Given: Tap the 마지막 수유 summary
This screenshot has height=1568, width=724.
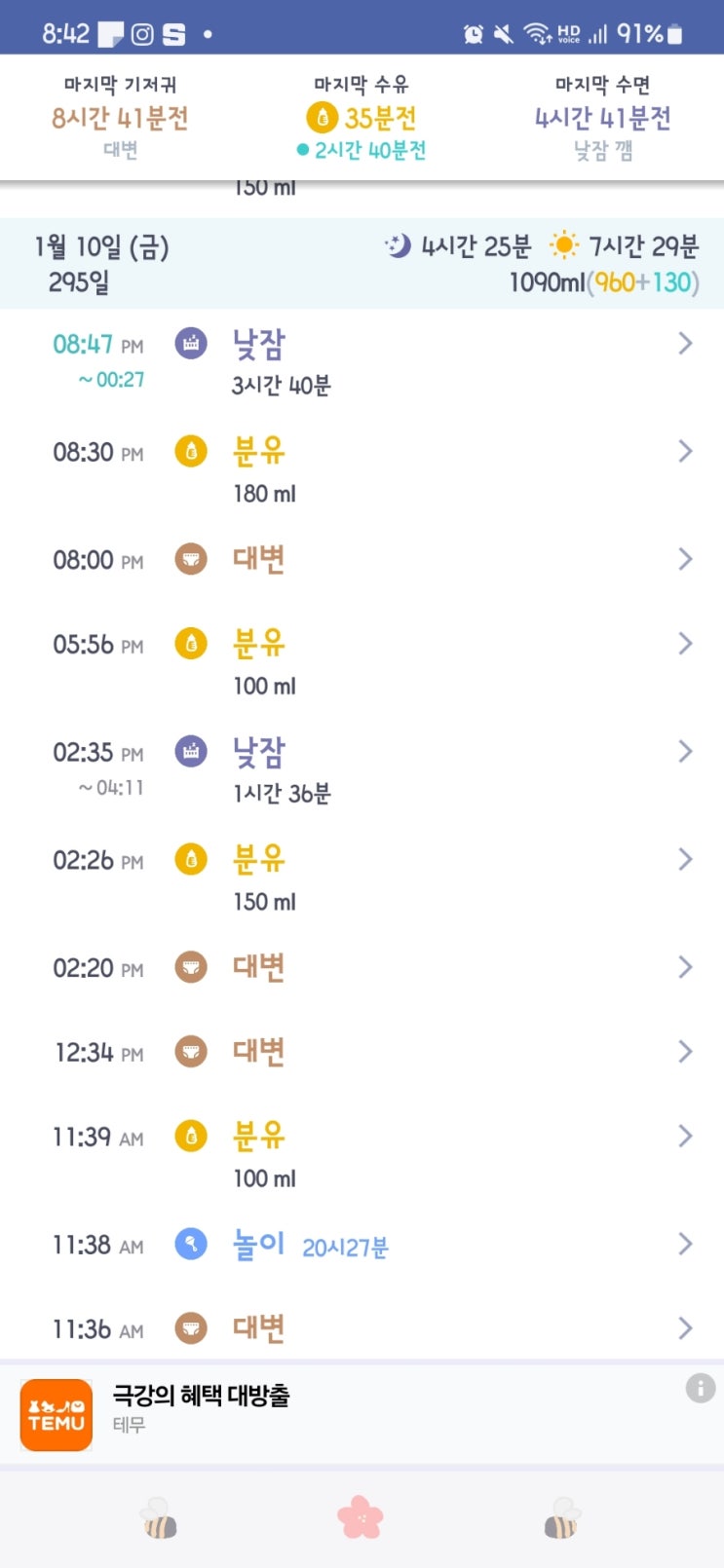Looking at the screenshot, I should click(362, 117).
